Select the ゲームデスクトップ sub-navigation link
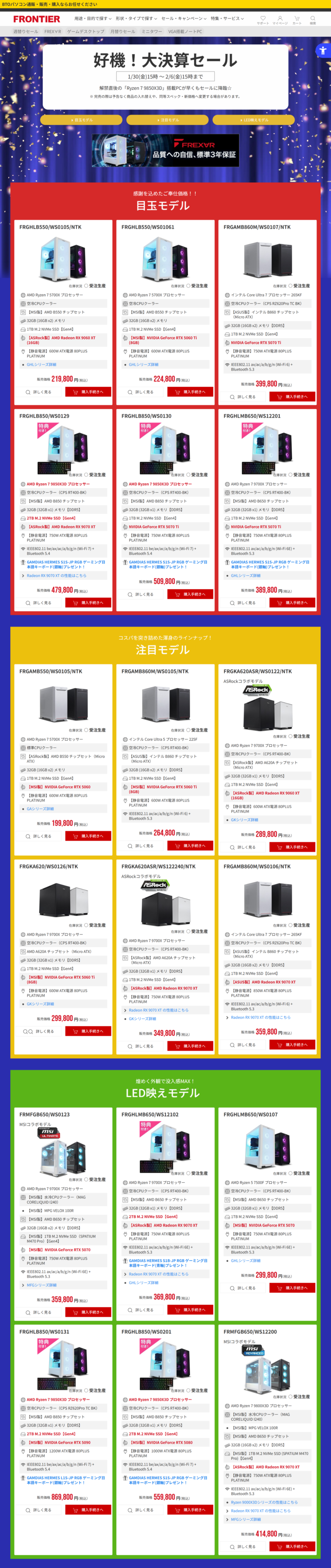Viewport: 331px width, 1568px height. 86,32
